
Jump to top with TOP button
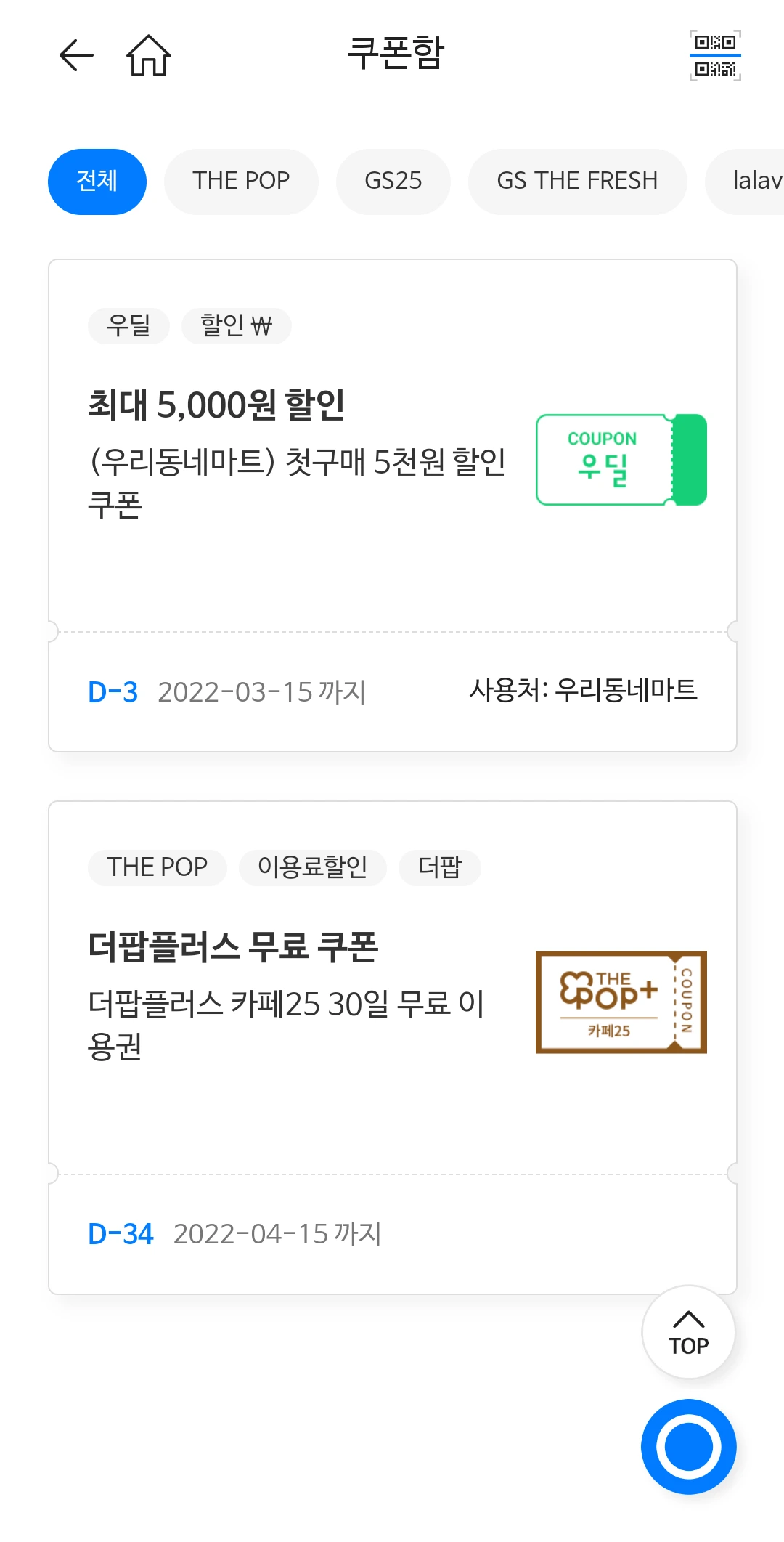[x=688, y=1332]
